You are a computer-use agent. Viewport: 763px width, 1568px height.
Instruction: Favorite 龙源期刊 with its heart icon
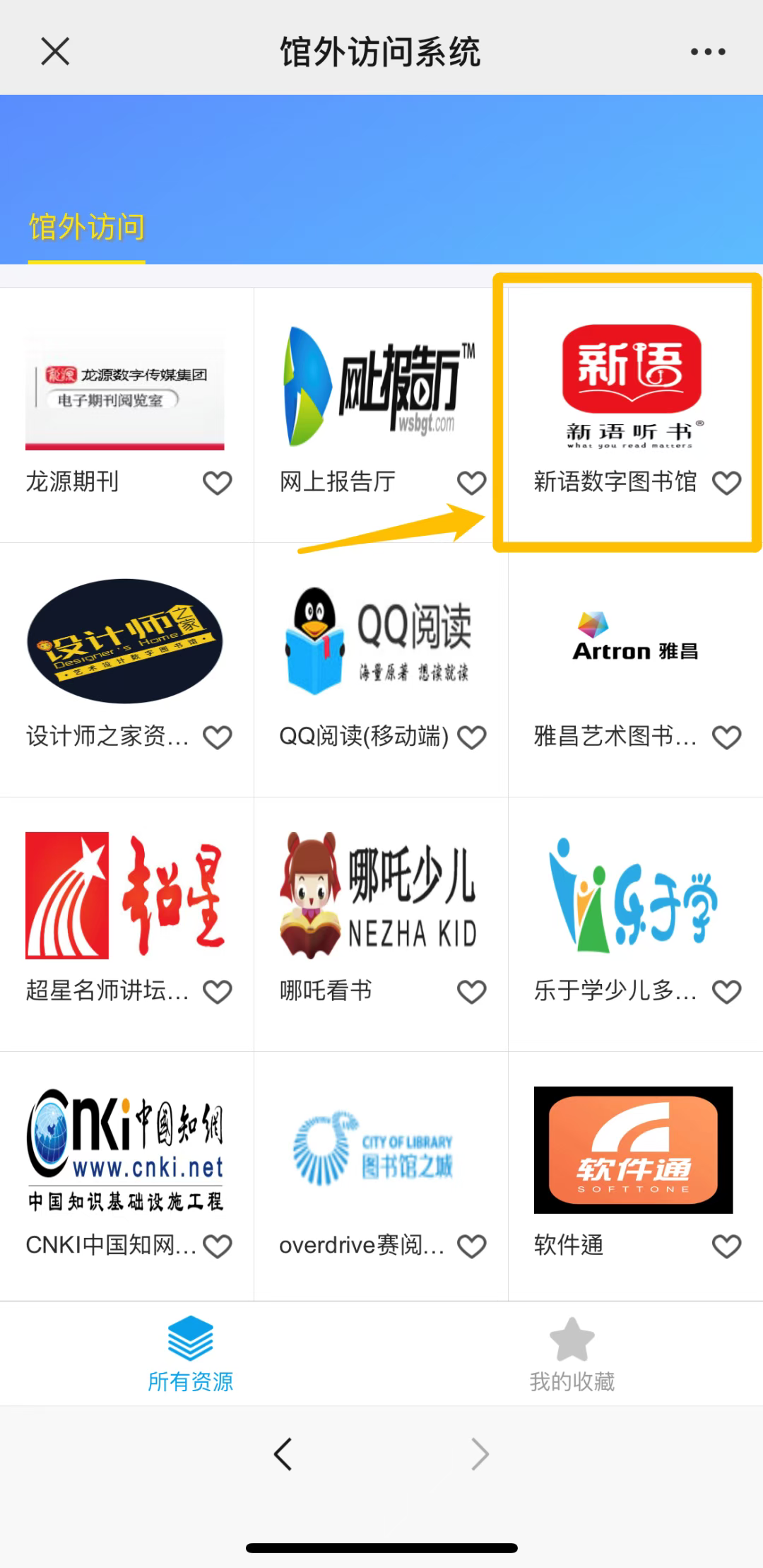pyautogui.click(x=218, y=484)
